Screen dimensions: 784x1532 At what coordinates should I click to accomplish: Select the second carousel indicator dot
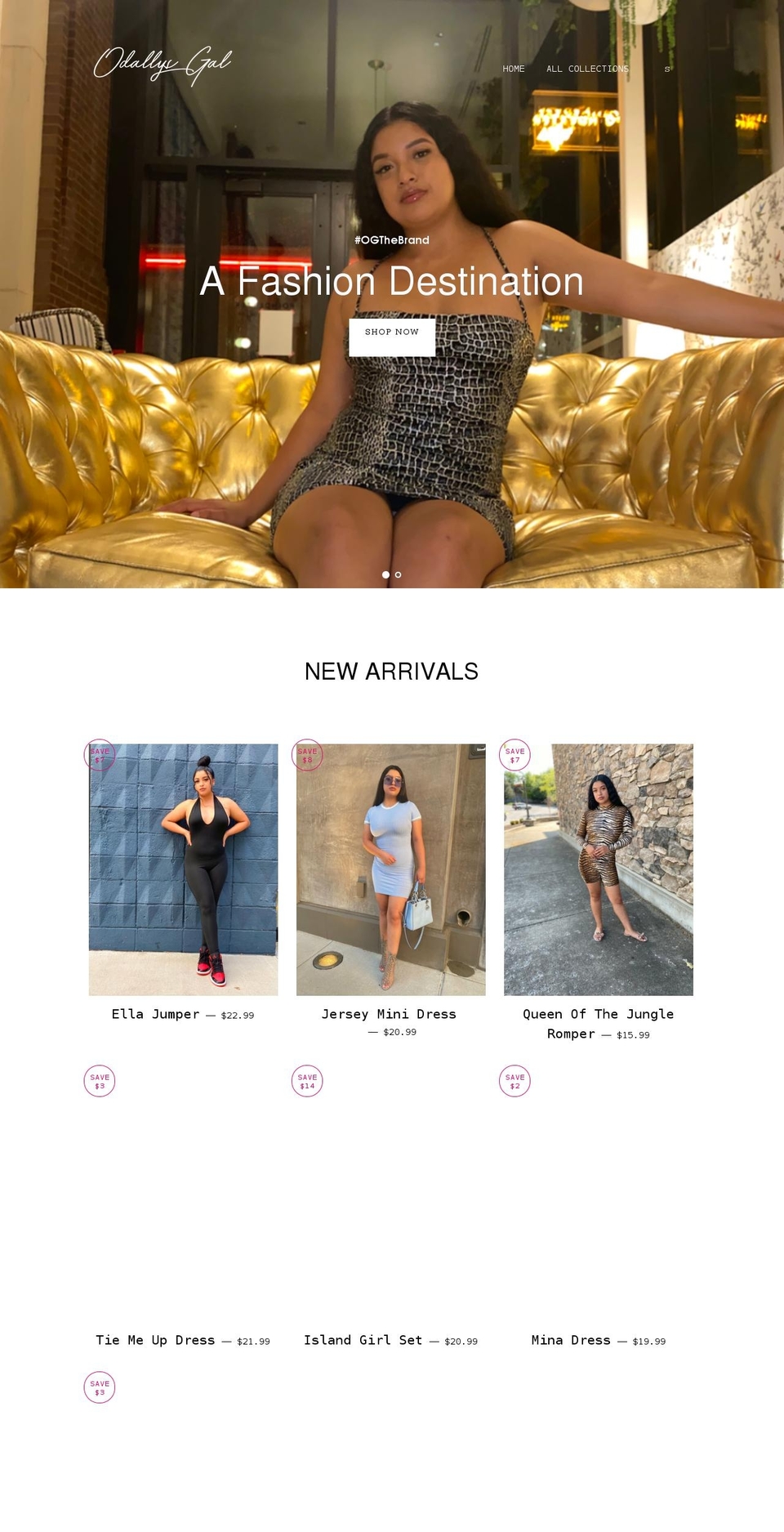coord(399,575)
